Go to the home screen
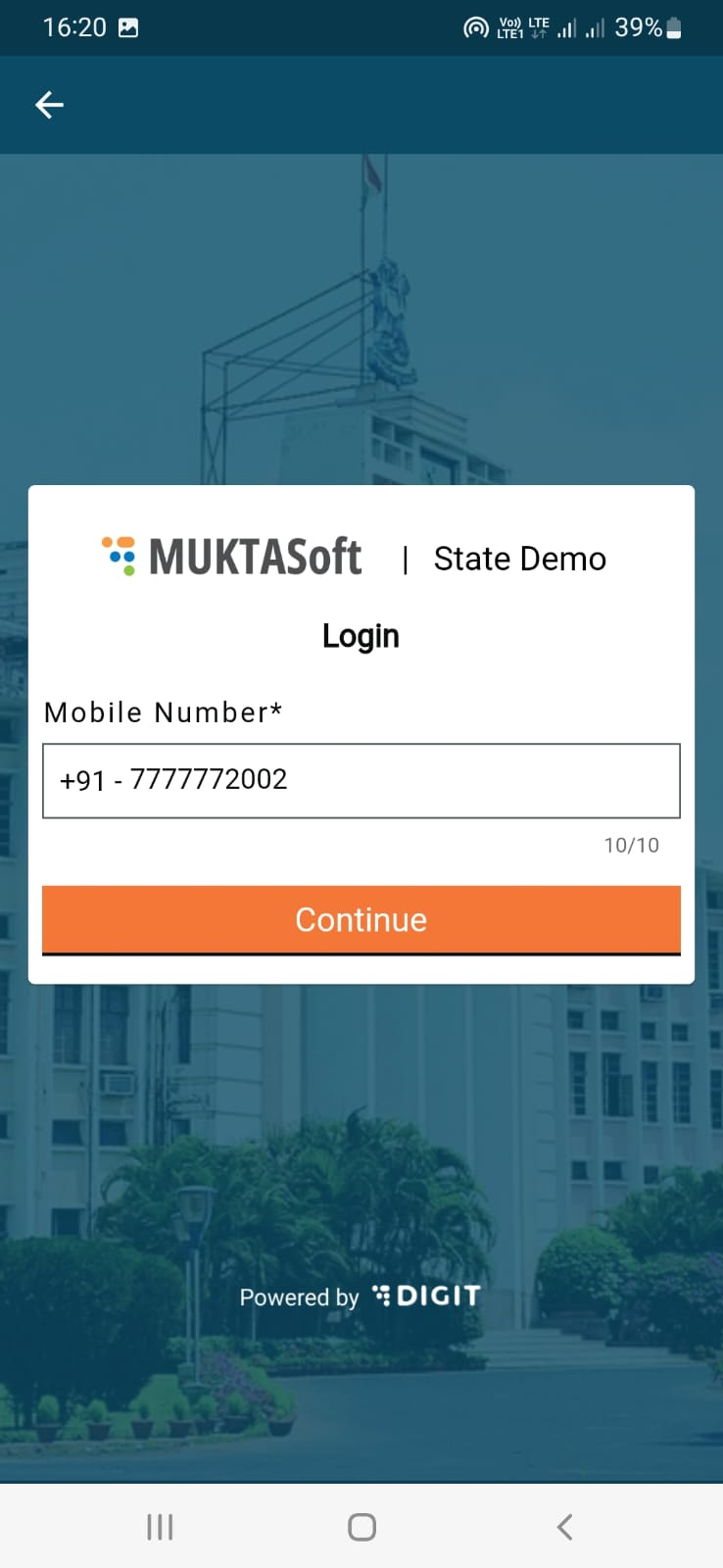The image size is (723, 1568). (x=361, y=1526)
